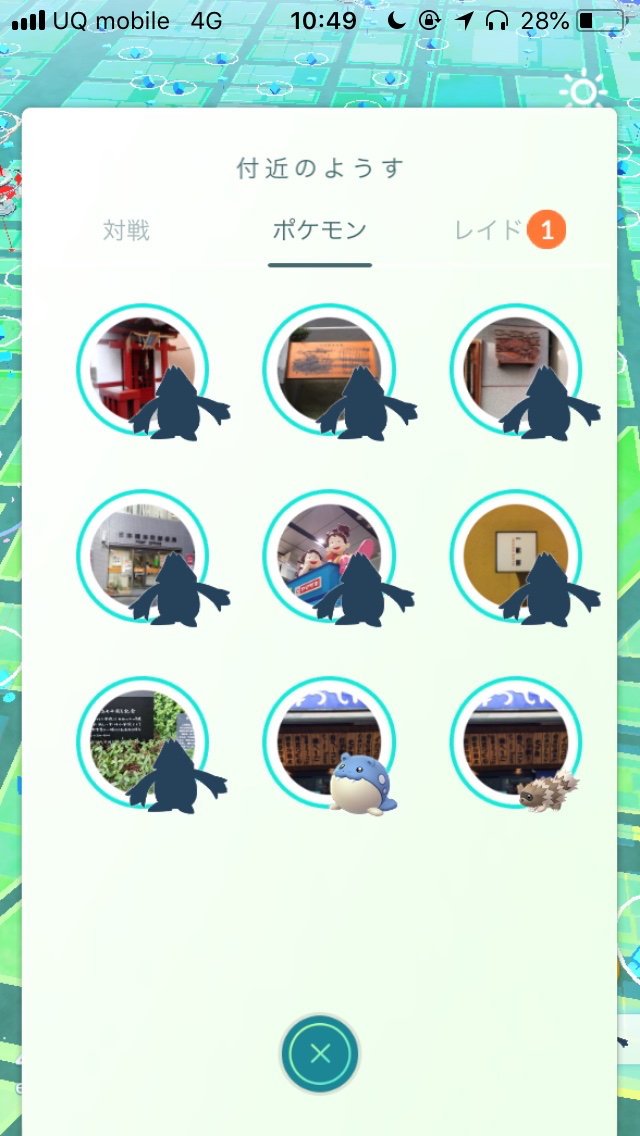Screen dimensions: 640x1136
Task: Select unknown Pokémon at the plants signboard PokéStop
Action: coord(143,743)
